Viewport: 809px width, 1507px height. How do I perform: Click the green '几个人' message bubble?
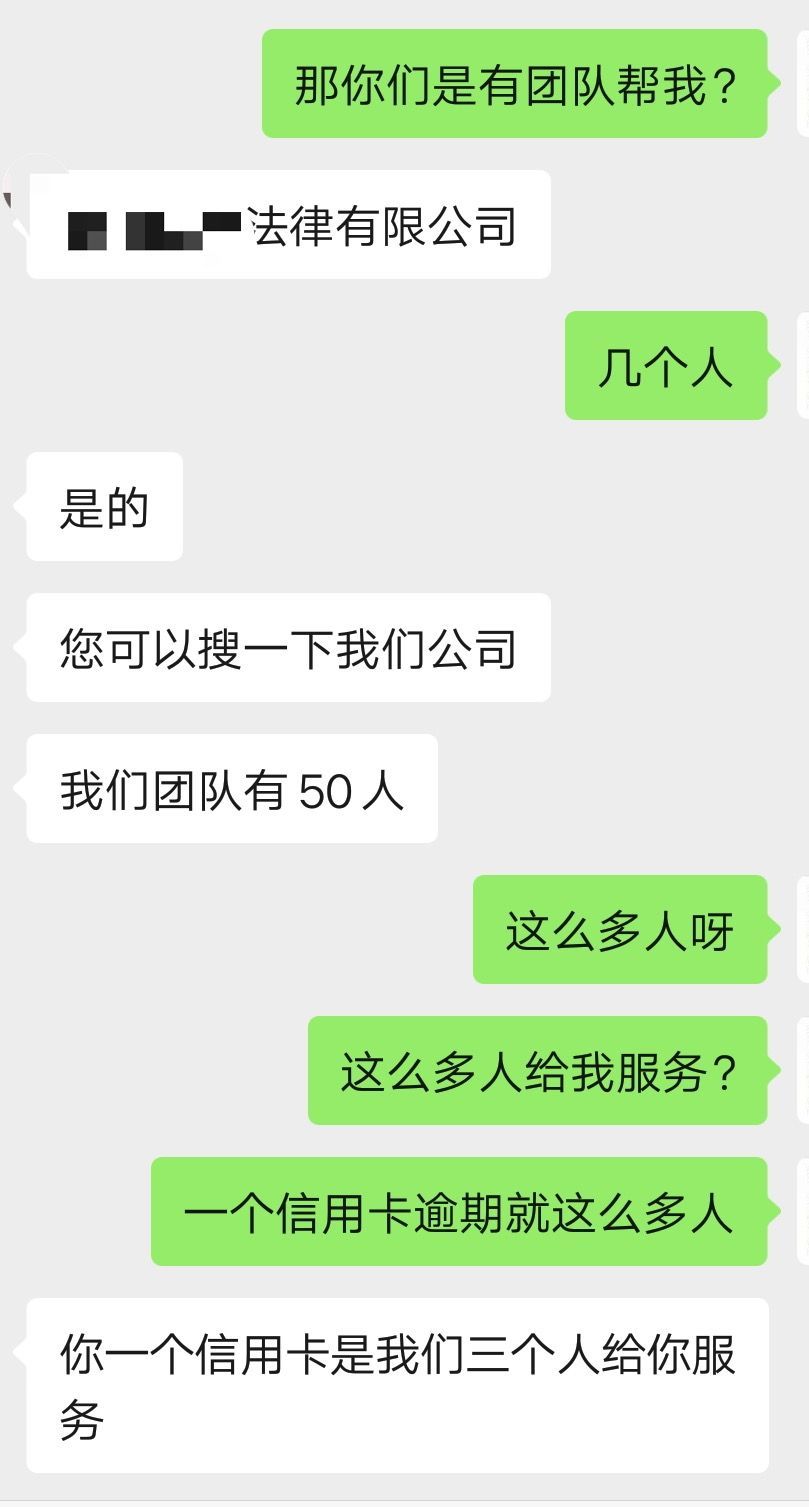[665, 368]
